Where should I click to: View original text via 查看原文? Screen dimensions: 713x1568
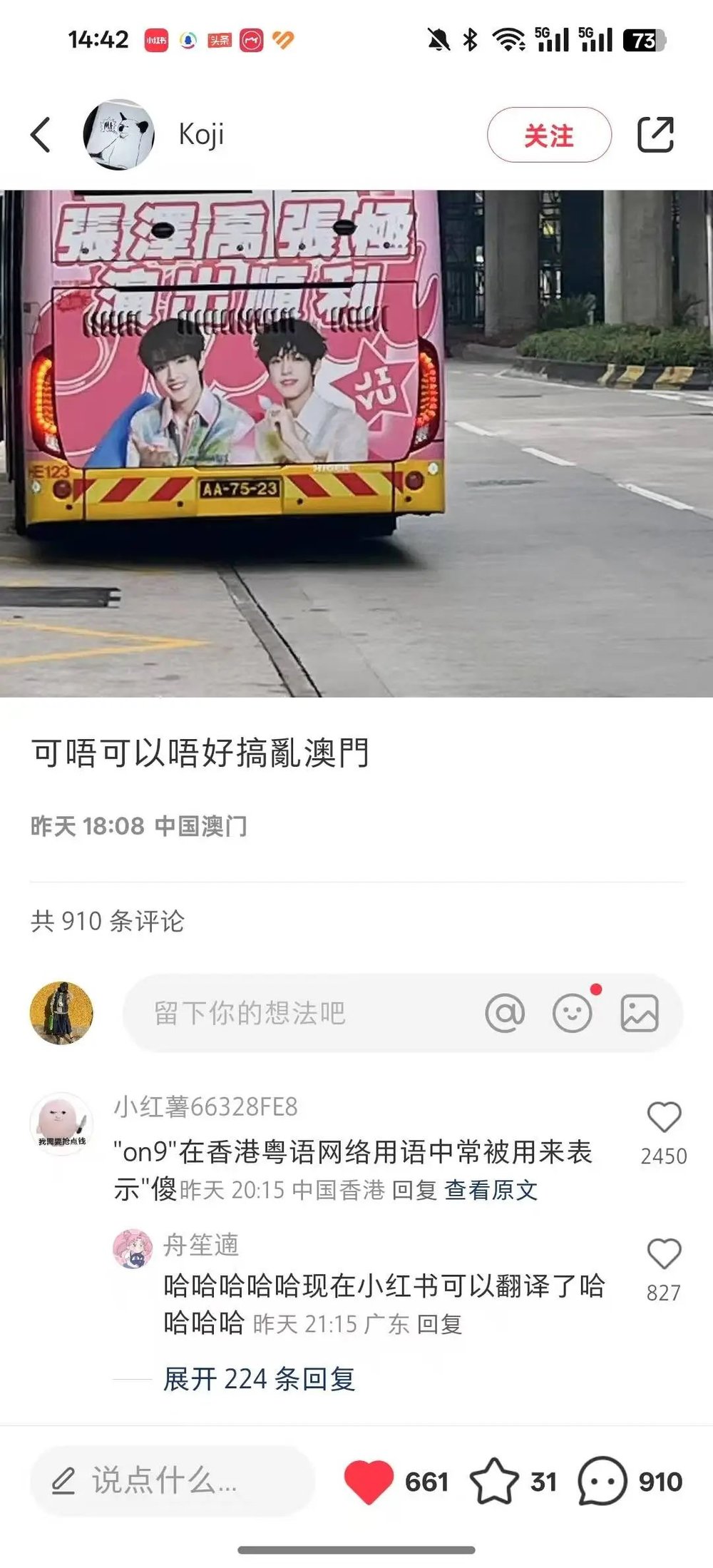491,1190
